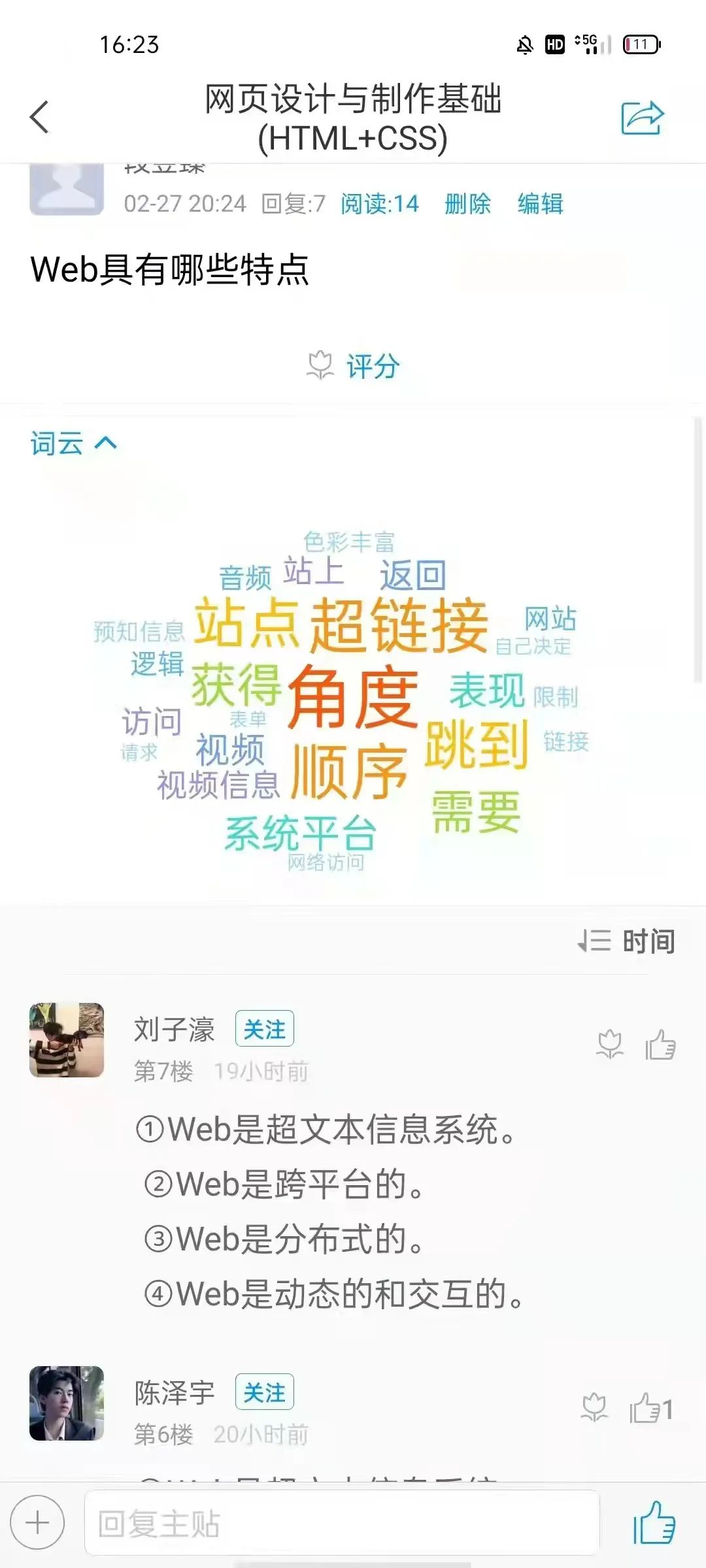Change reply sorting by 时间
This screenshot has height=1568, width=706.
click(627, 941)
